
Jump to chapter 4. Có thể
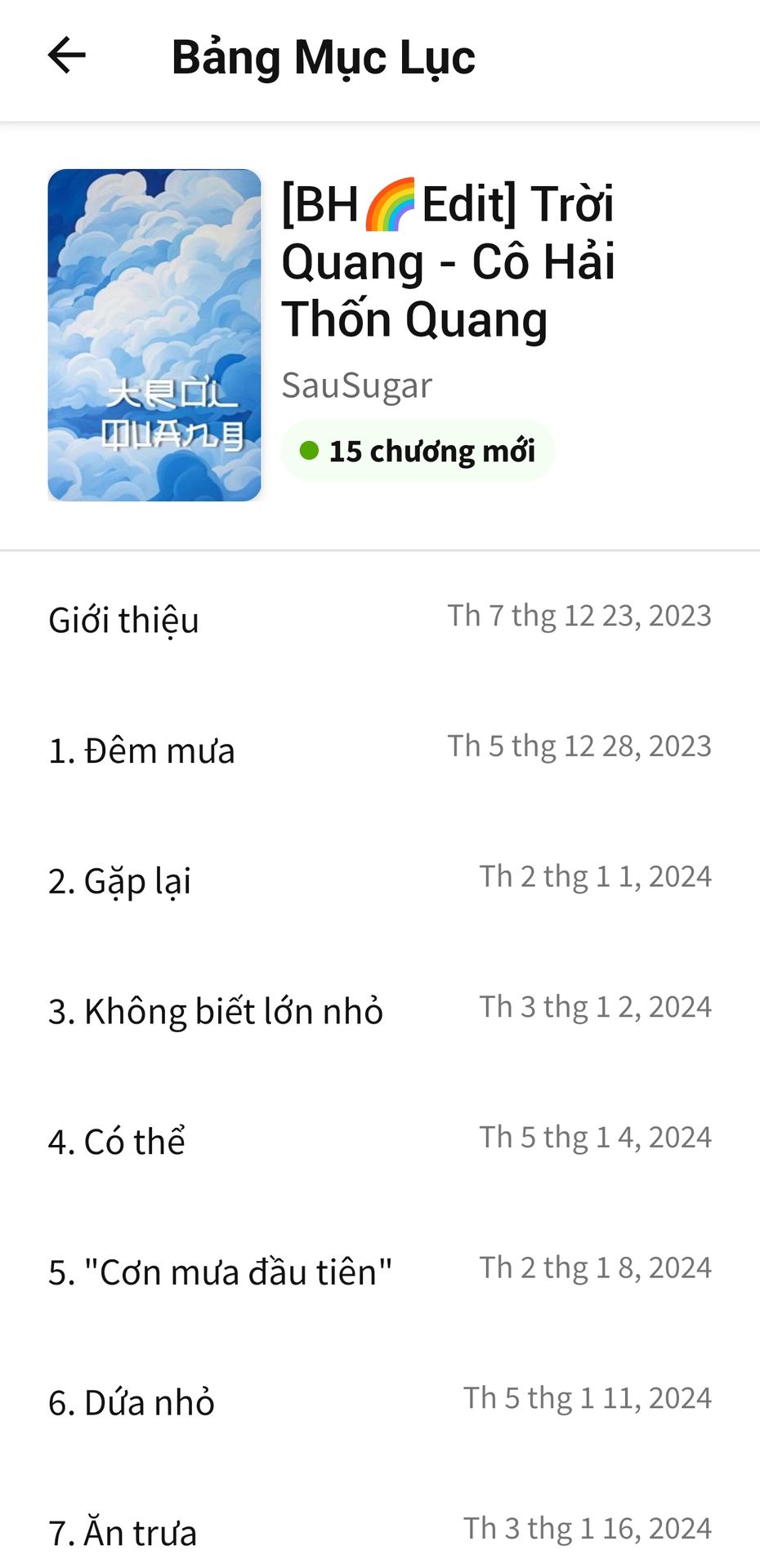coord(117,1141)
